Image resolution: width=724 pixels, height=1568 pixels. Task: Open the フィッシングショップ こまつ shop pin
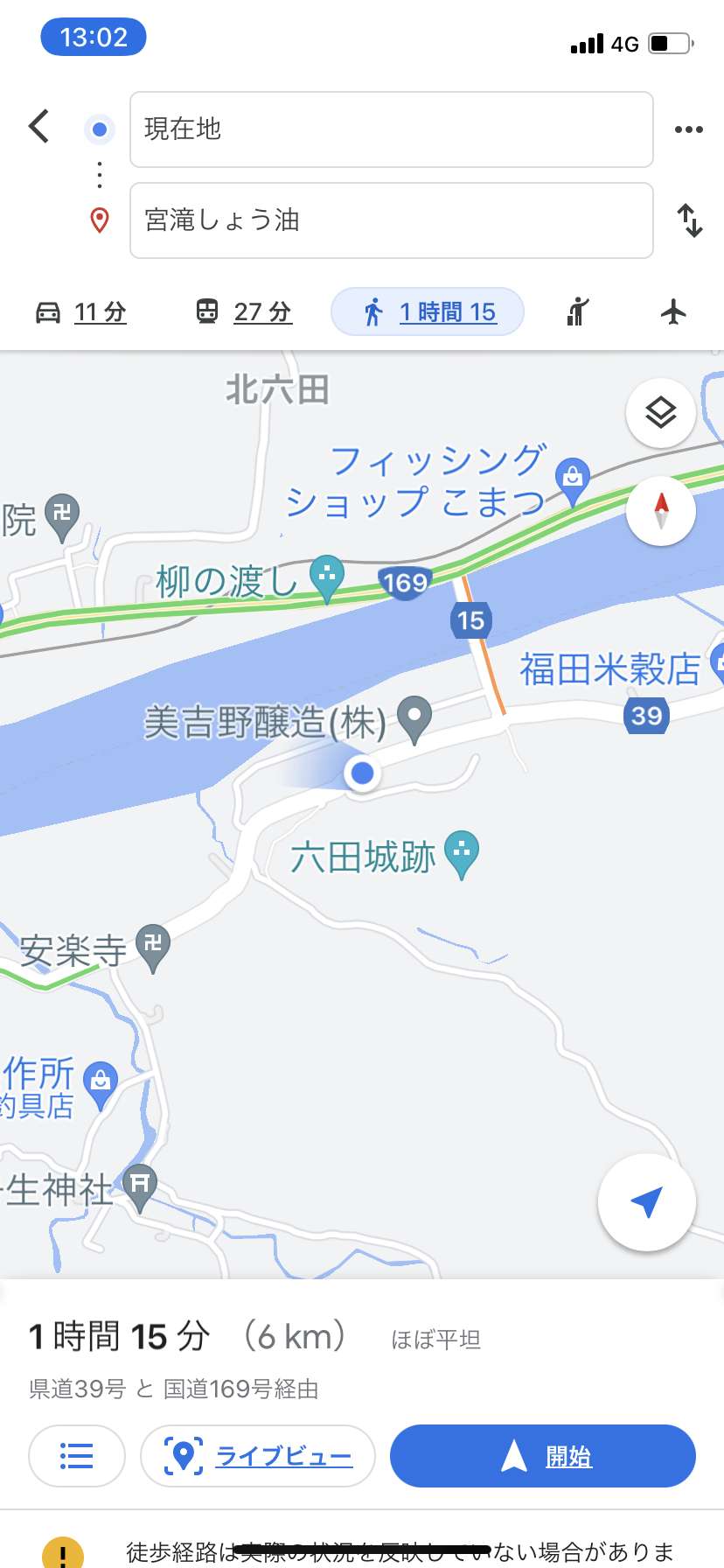pos(573,480)
